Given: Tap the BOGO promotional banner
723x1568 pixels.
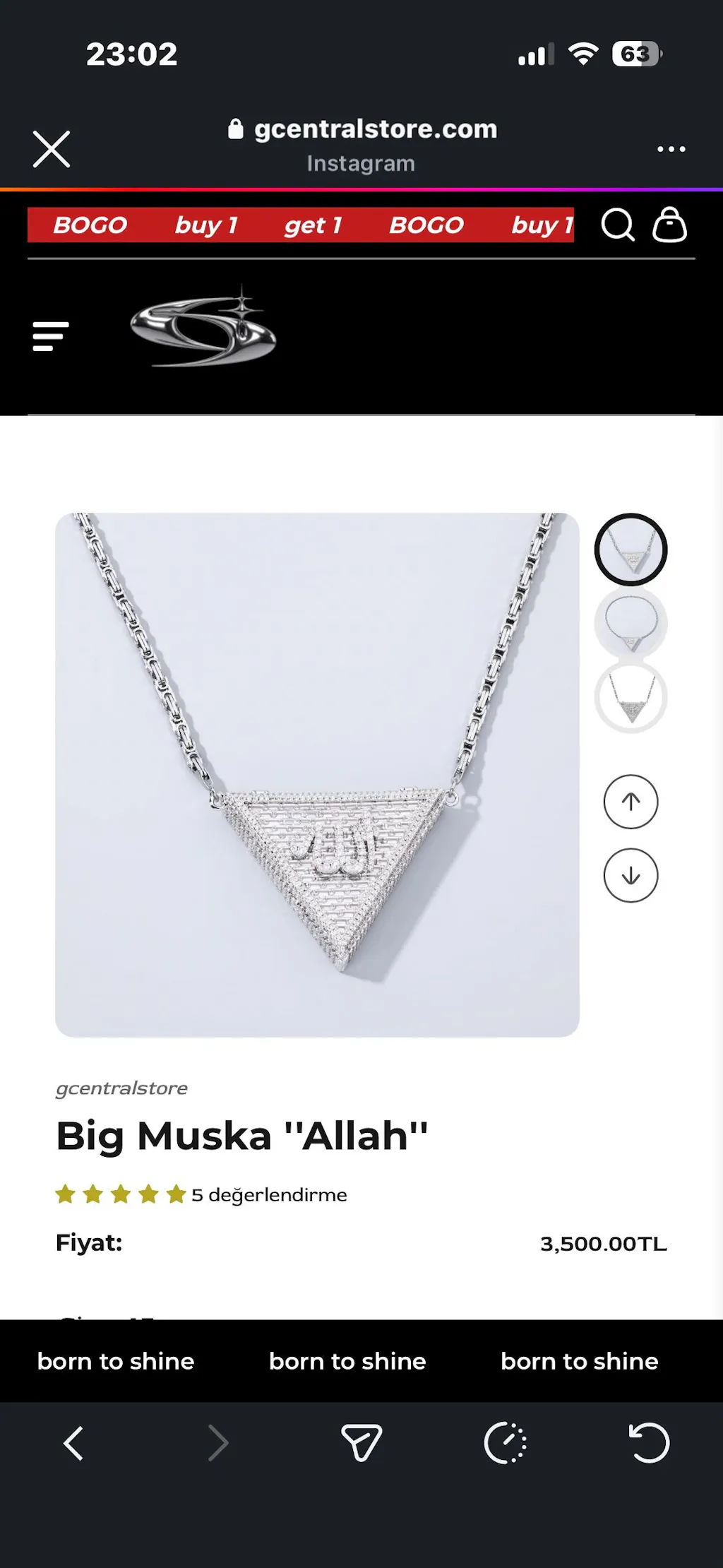Looking at the screenshot, I should [300, 225].
